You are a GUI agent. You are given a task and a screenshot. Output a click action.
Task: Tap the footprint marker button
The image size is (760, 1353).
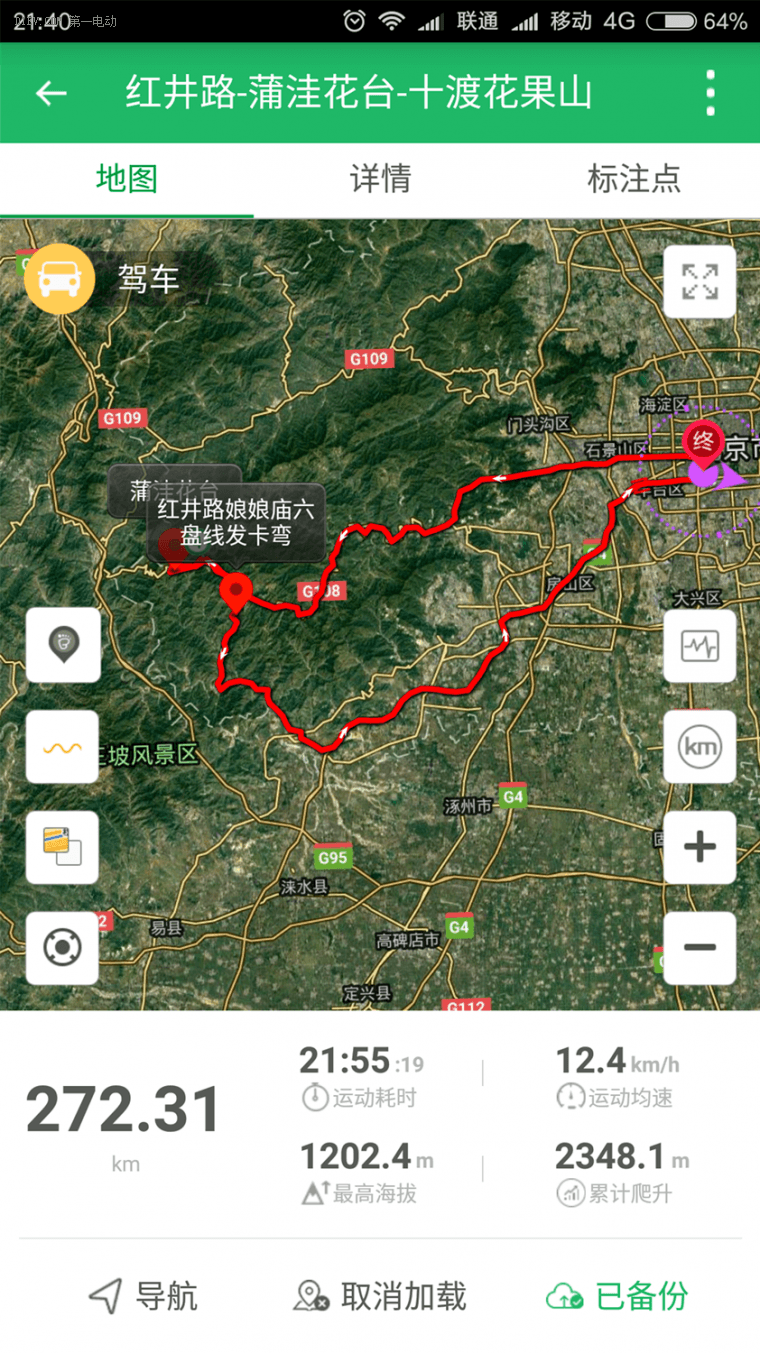click(62, 645)
